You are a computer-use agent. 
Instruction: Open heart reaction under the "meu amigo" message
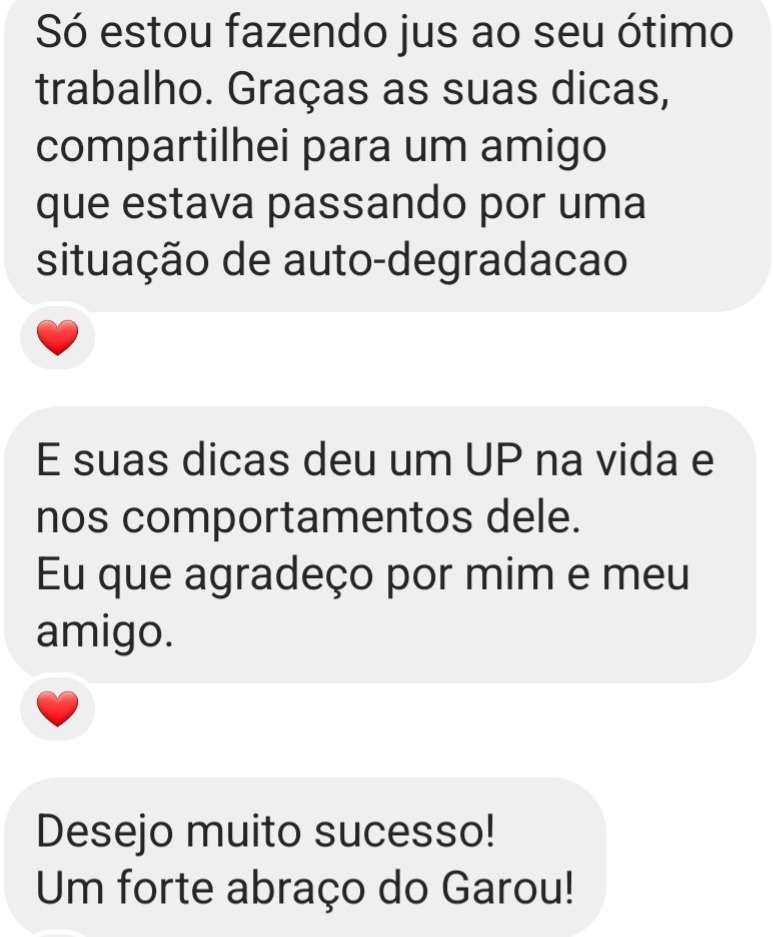click(x=57, y=710)
